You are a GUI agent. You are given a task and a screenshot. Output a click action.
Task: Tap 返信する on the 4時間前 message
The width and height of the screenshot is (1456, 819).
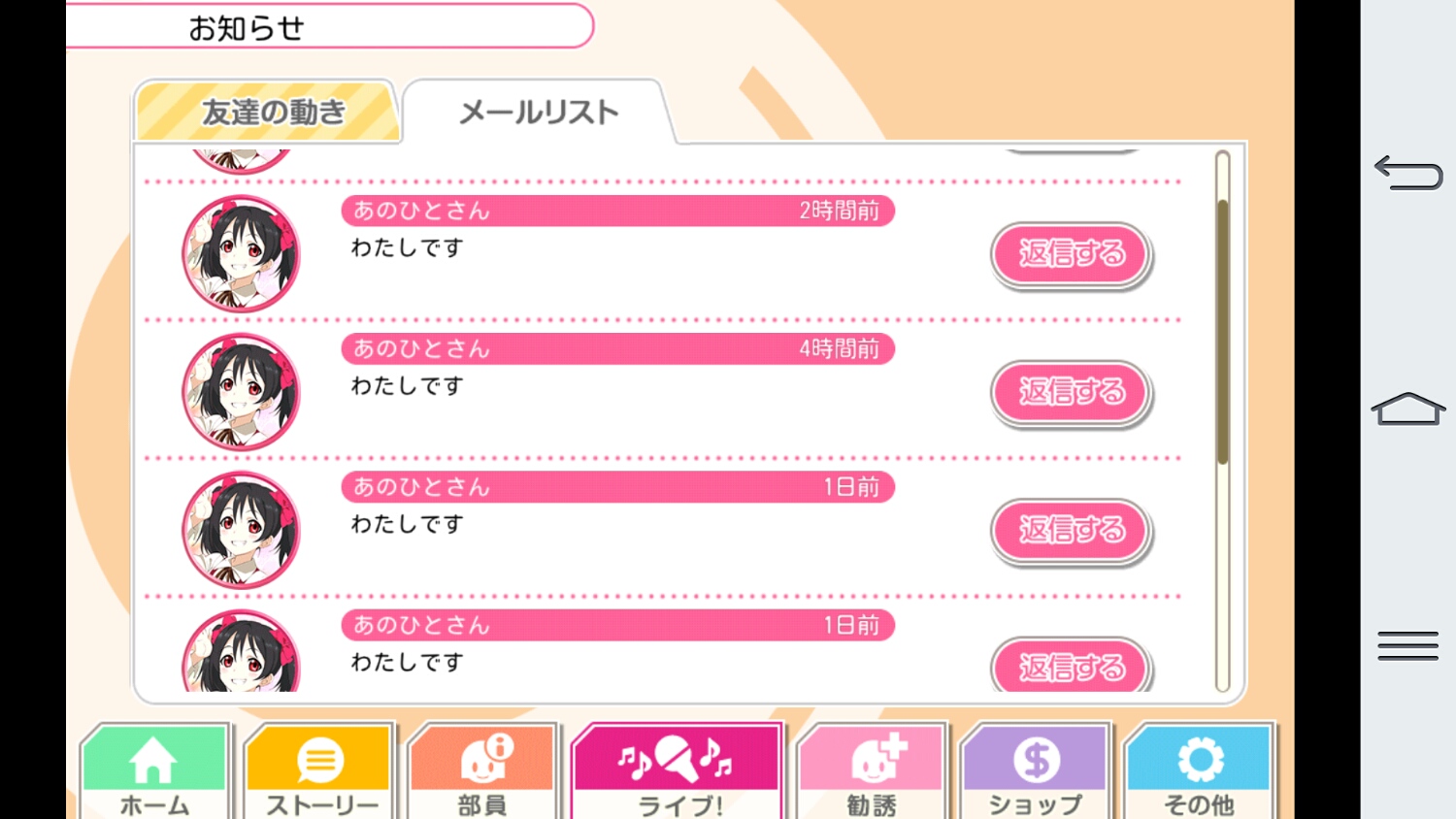pos(1072,392)
